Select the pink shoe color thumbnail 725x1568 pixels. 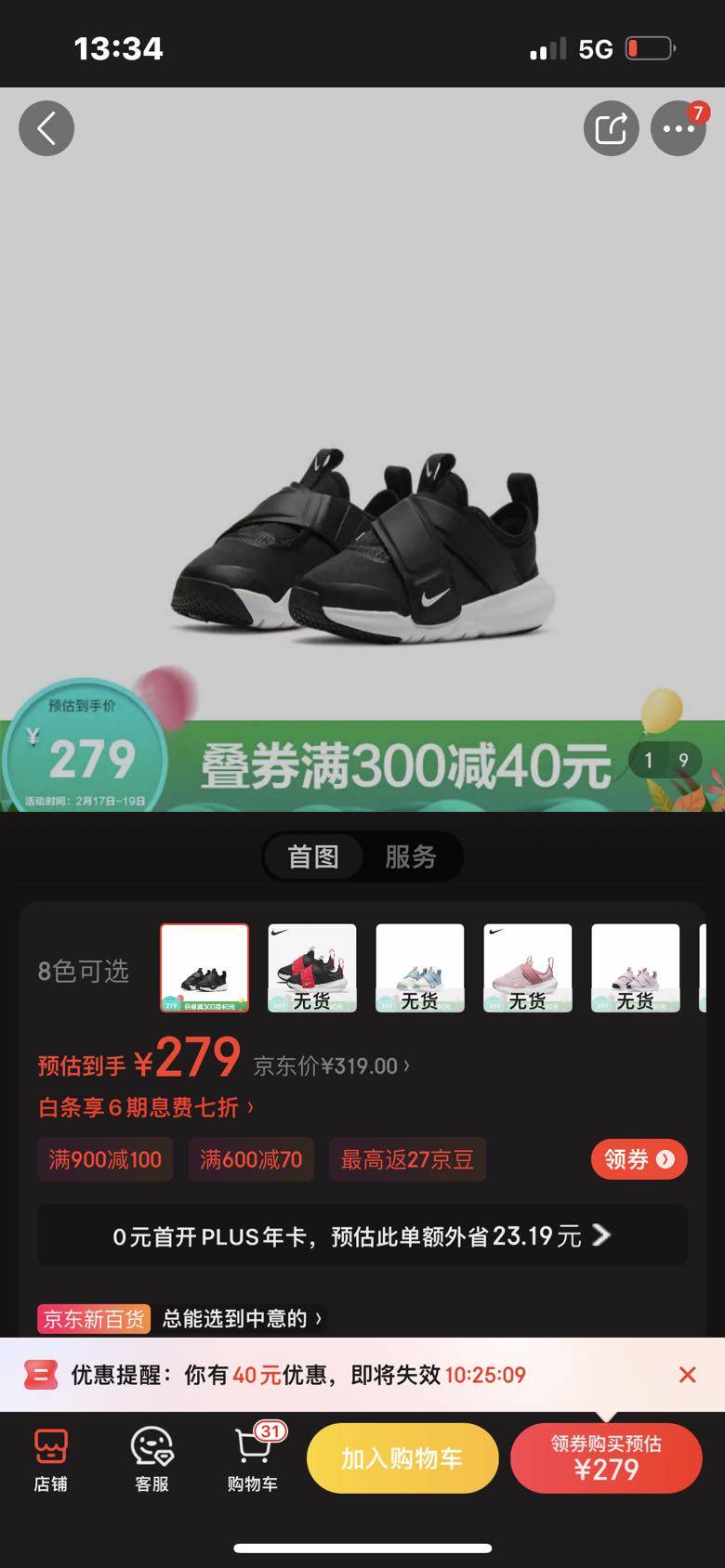tap(527, 967)
